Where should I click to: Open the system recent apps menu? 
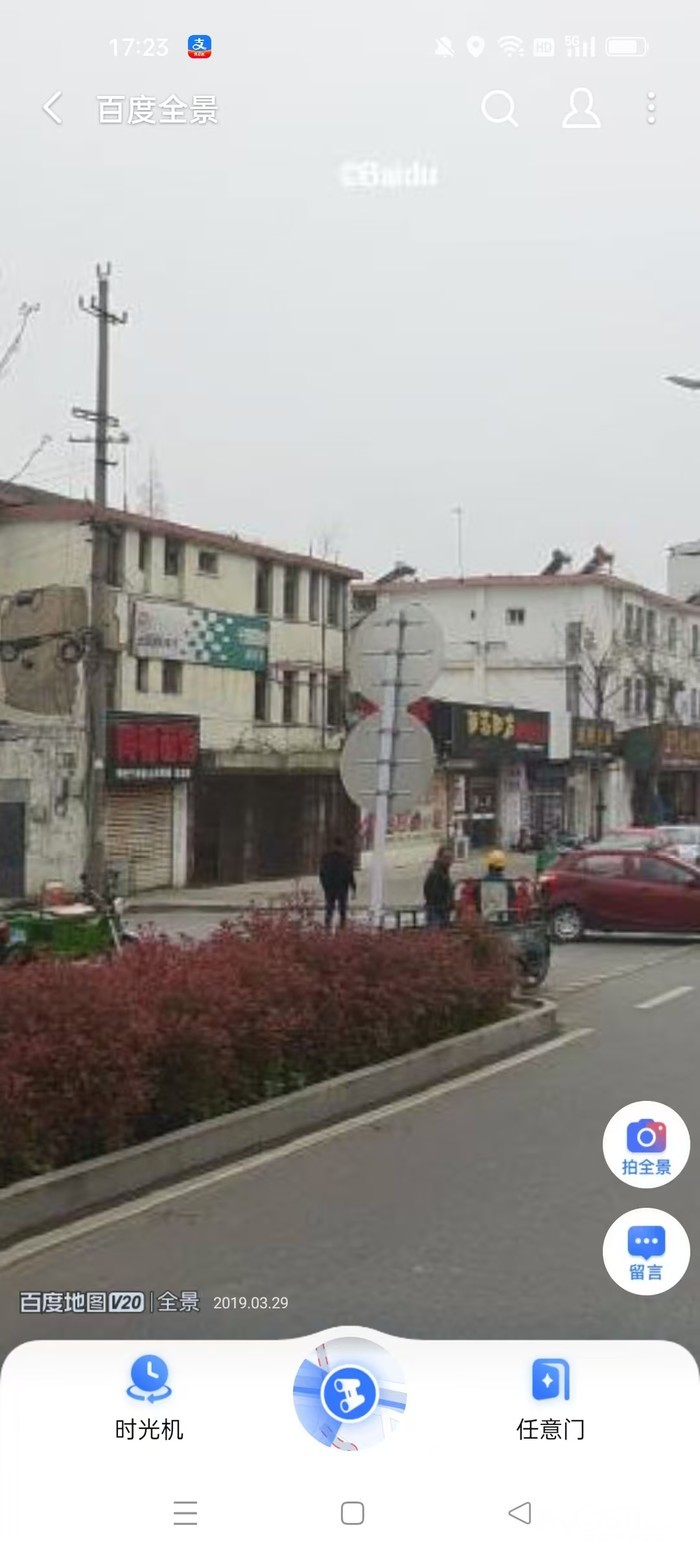[x=185, y=1513]
